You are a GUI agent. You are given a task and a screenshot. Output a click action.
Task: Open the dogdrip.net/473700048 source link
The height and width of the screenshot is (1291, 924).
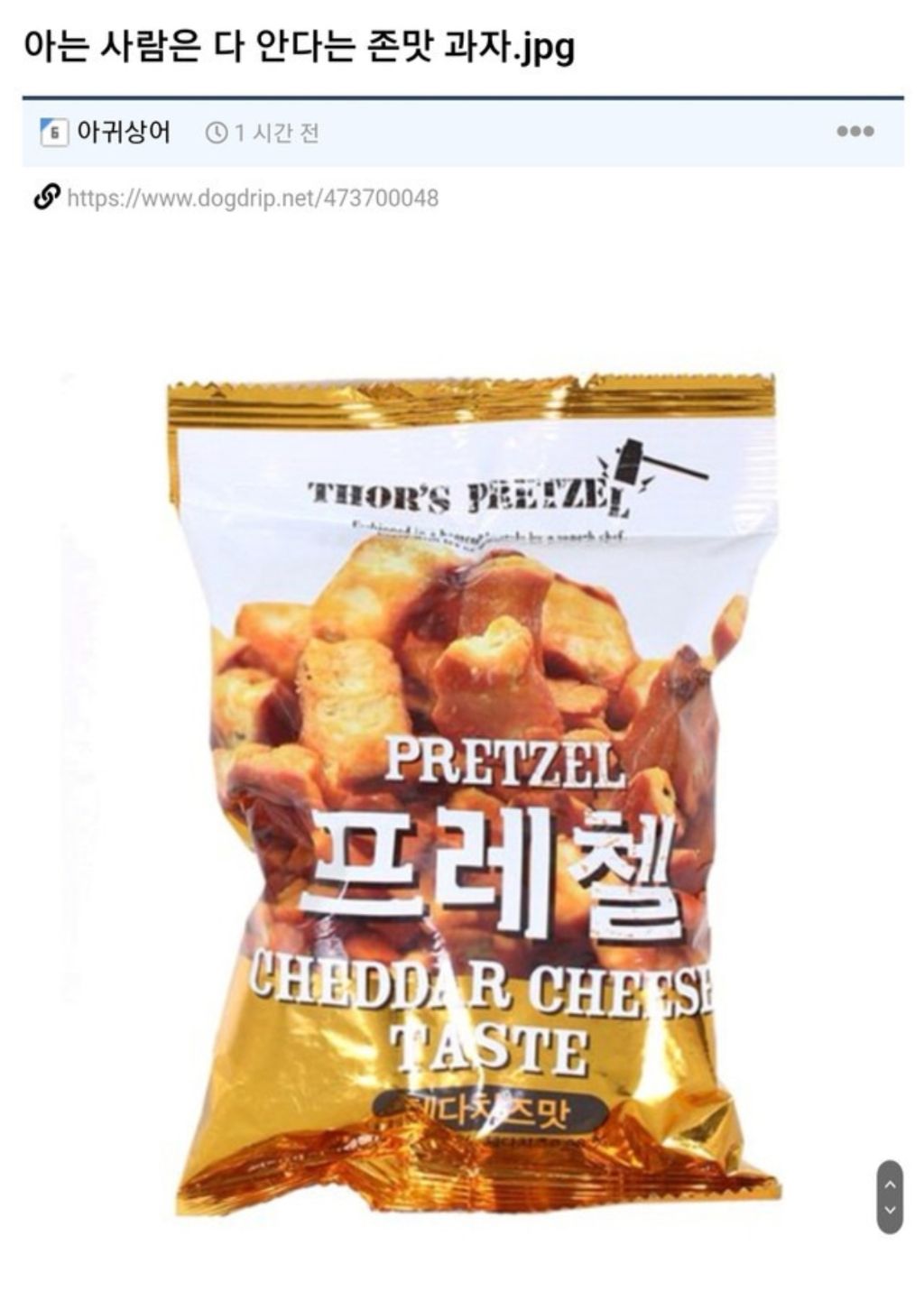pyautogui.click(x=253, y=194)
